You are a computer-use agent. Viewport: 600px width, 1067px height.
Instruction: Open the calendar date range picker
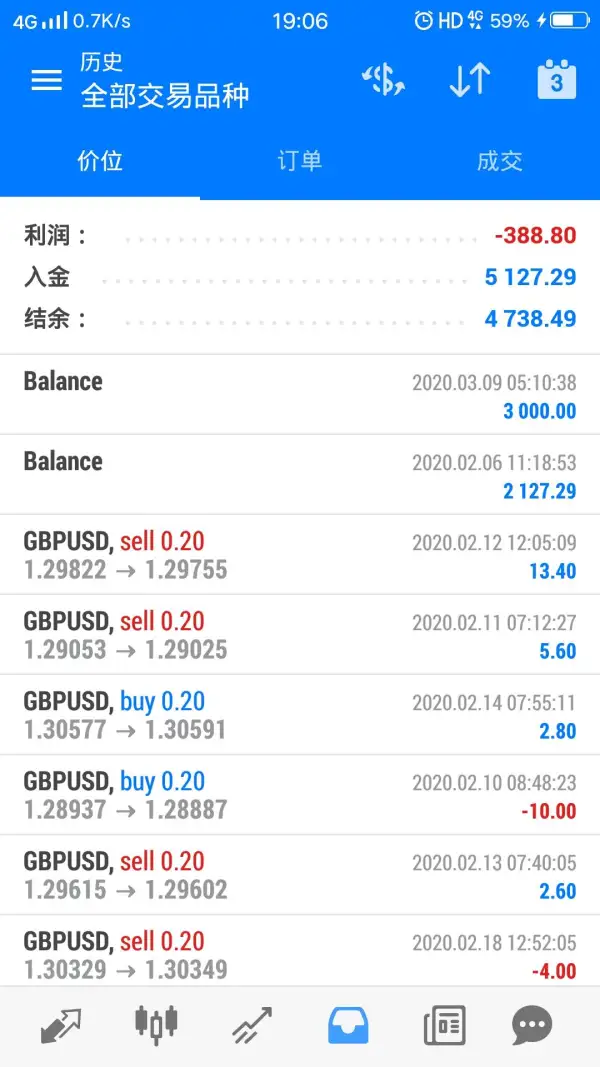tap(556, 80)
